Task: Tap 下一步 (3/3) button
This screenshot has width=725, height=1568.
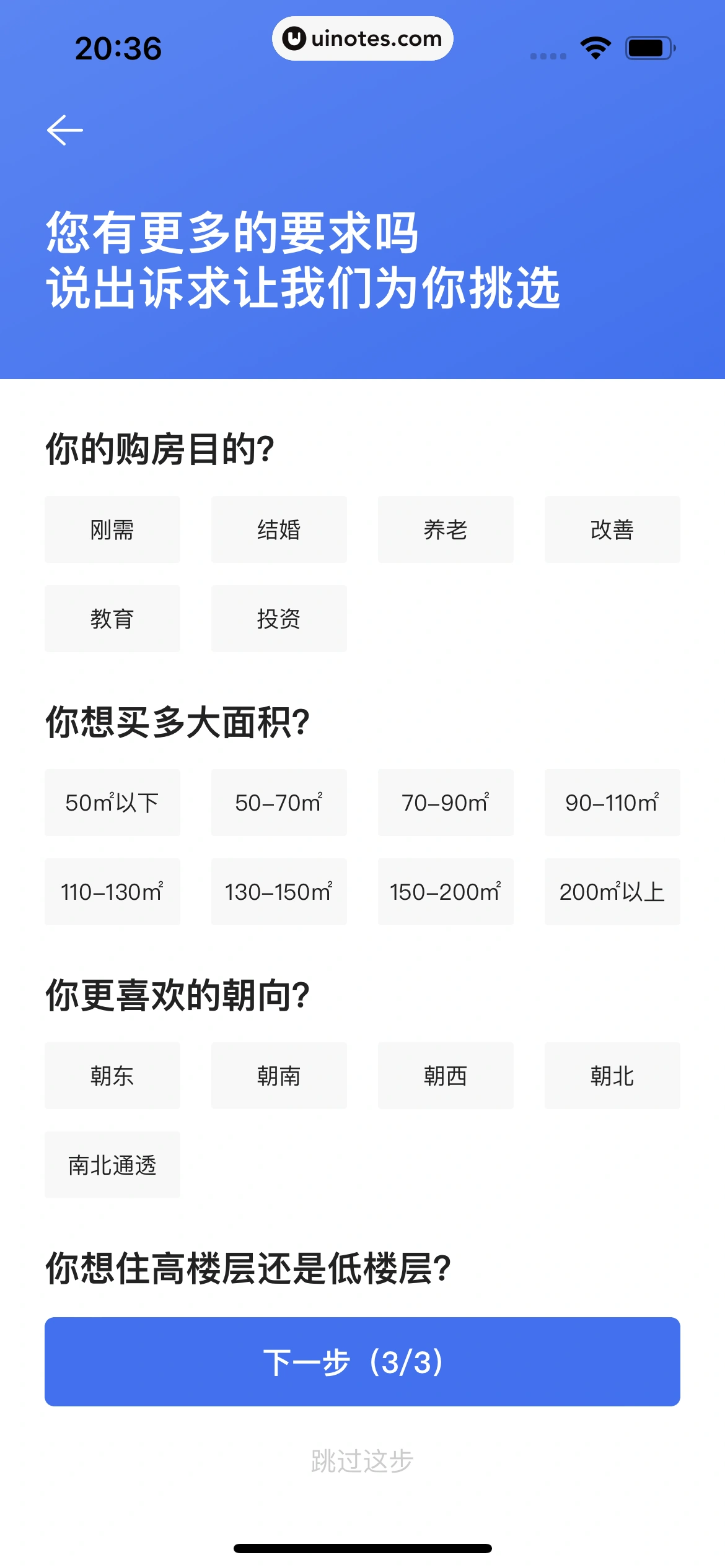Action: pos(362,1362)
